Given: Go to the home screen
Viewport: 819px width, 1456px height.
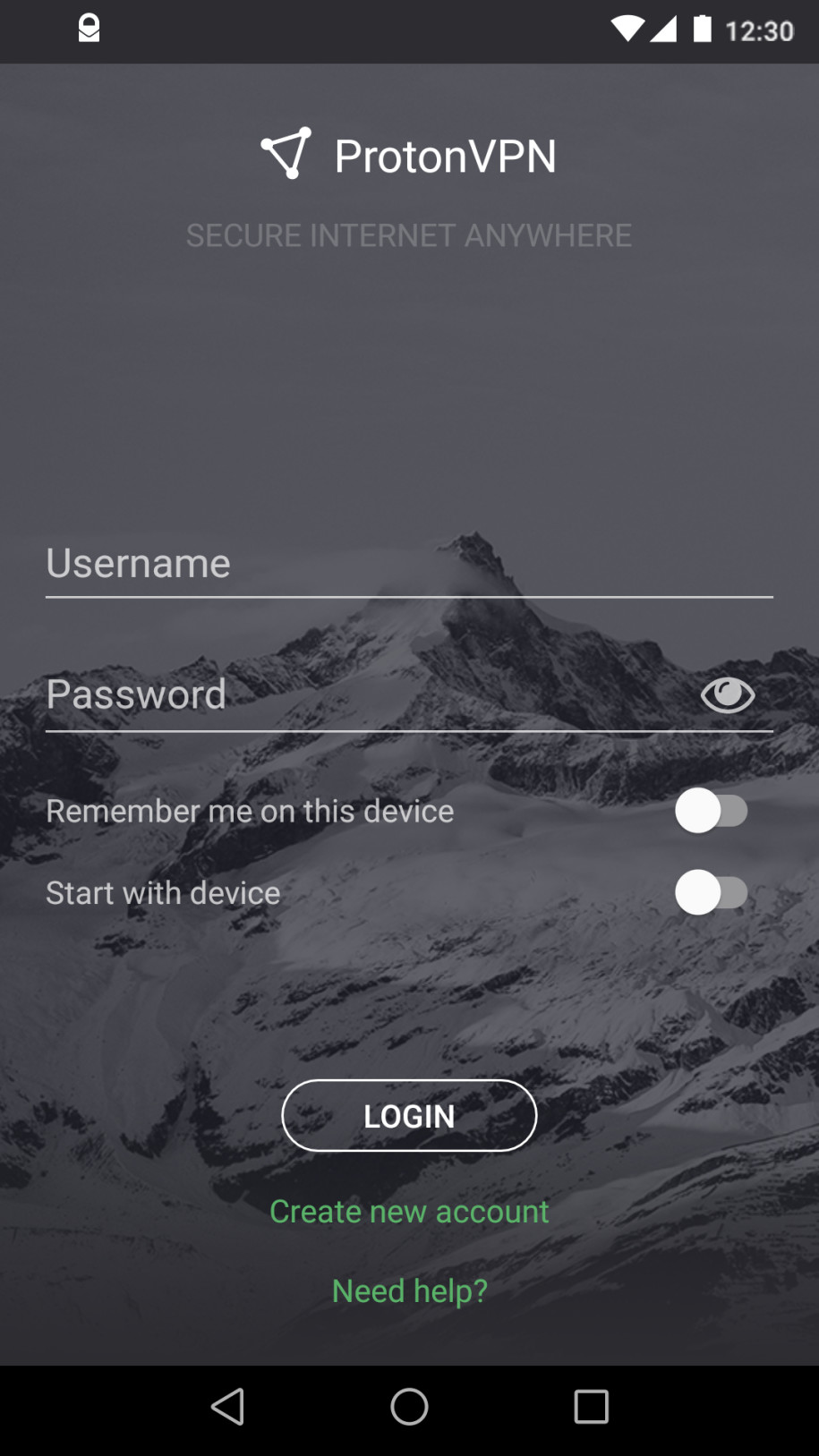Looking at the screenshot, I should click(409, 1407).
